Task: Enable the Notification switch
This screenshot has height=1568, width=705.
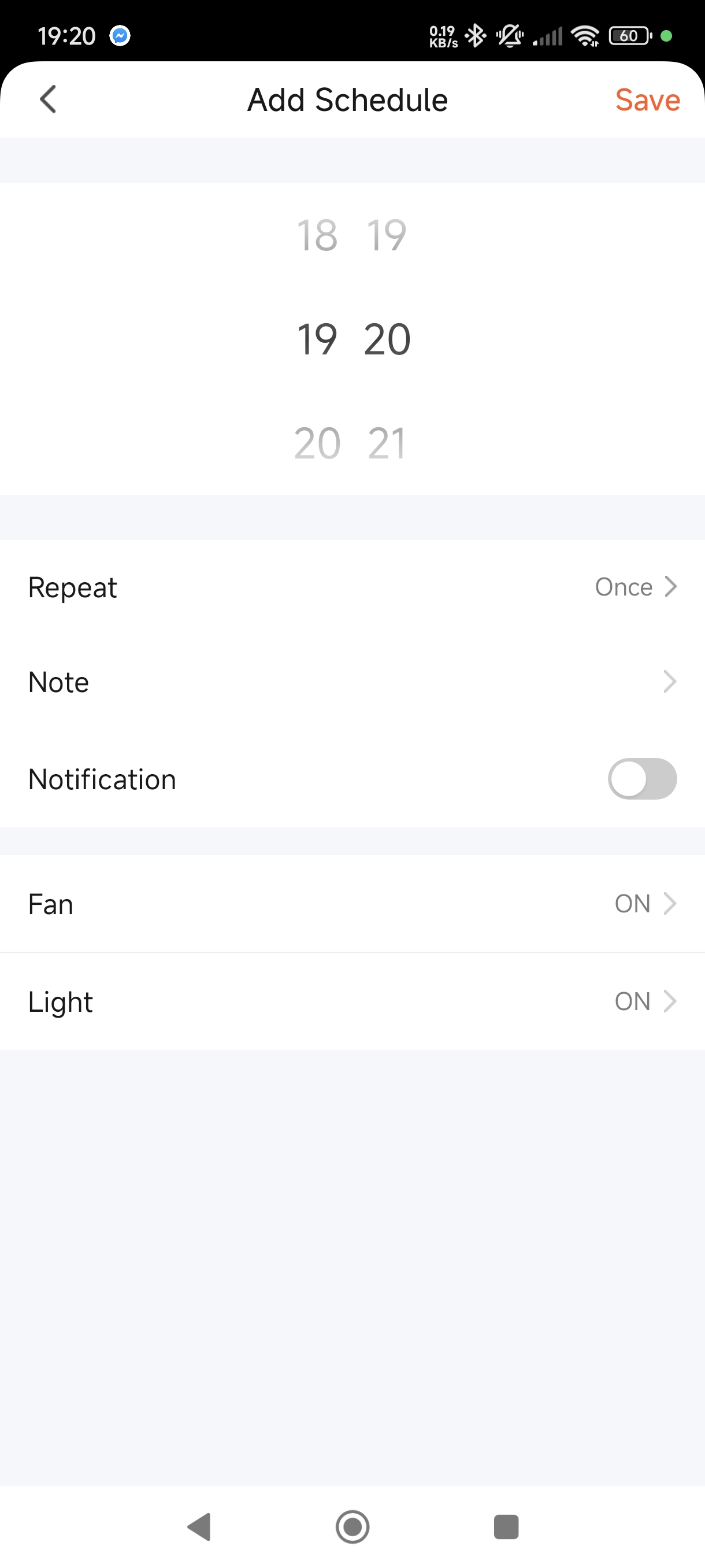Action: [x=642, y=779]
